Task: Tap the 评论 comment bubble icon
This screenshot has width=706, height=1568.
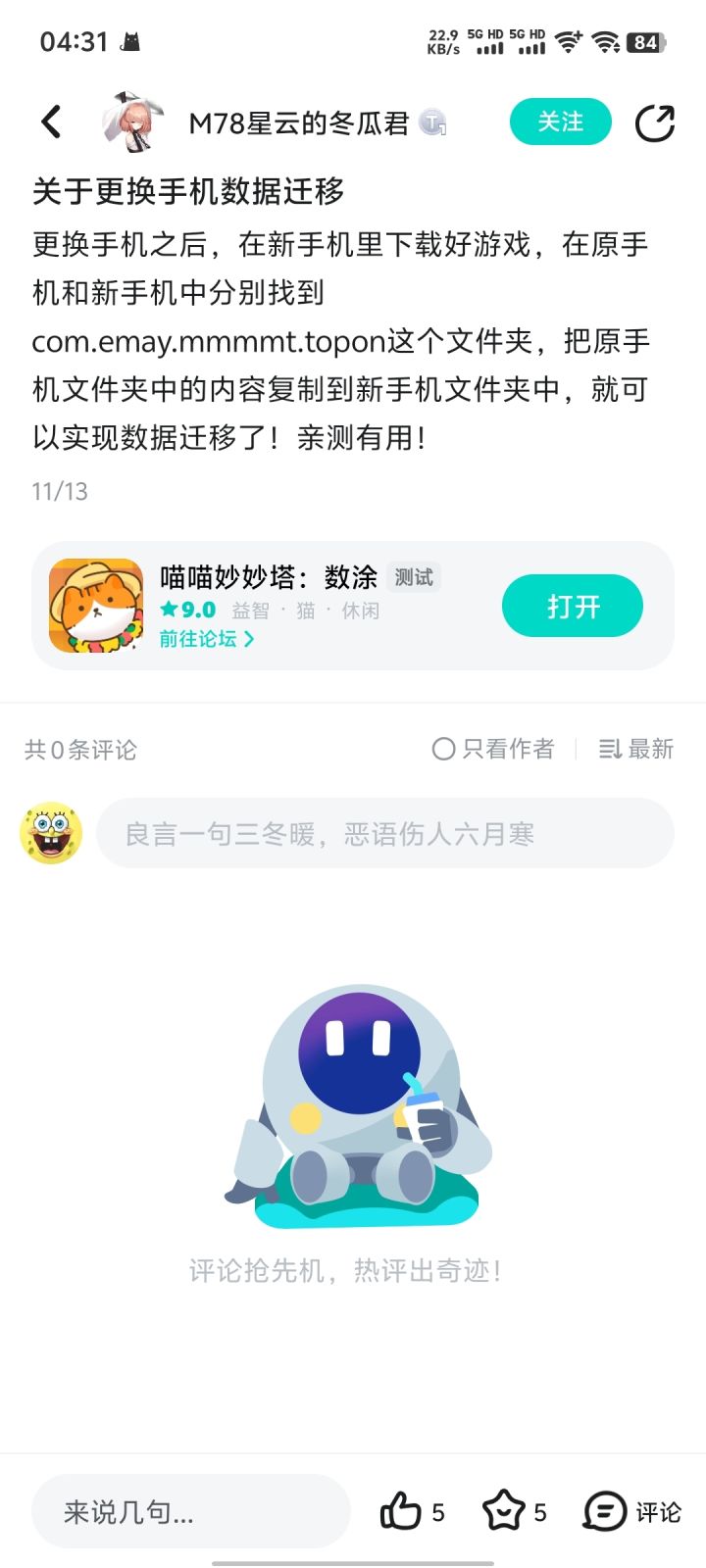Action: tap(605, 1511)
